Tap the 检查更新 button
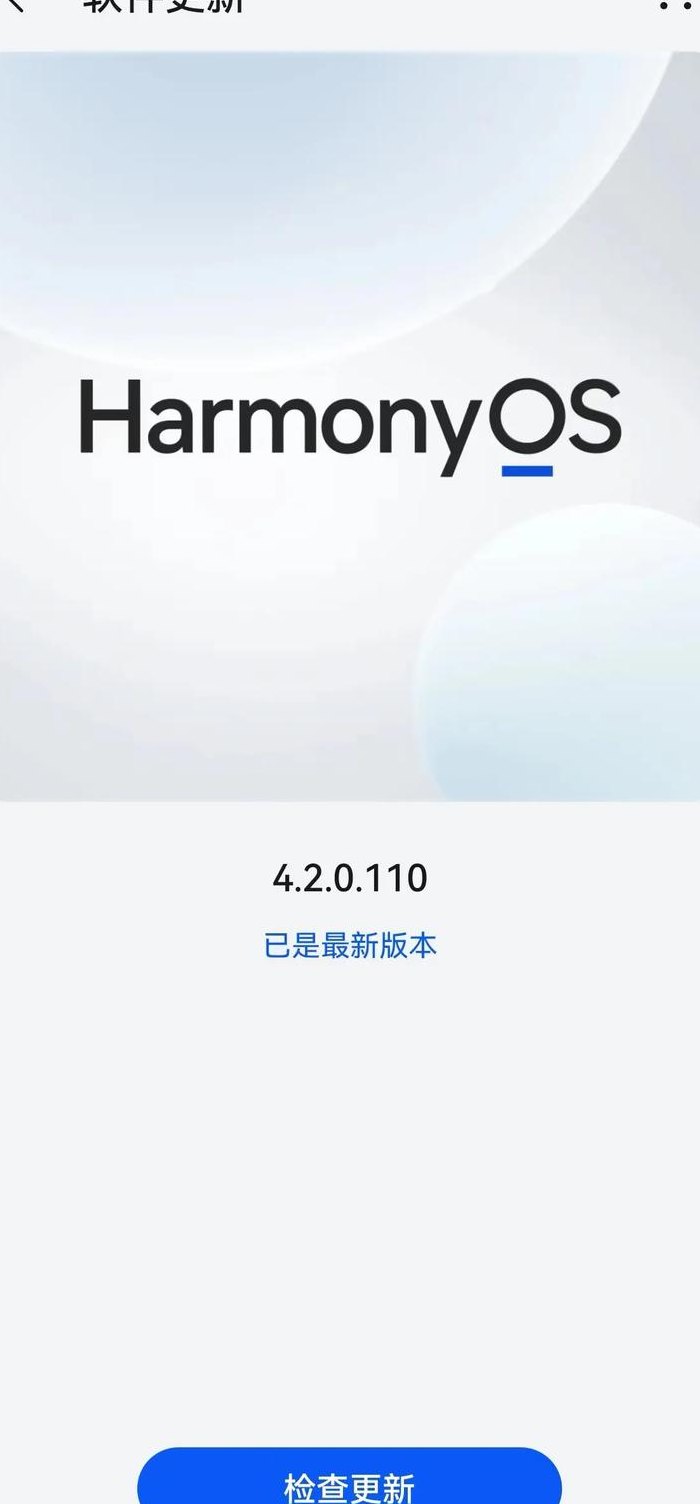This screenshot has height=1504, width=700. pyautogui.click(x=349, y=1477)
